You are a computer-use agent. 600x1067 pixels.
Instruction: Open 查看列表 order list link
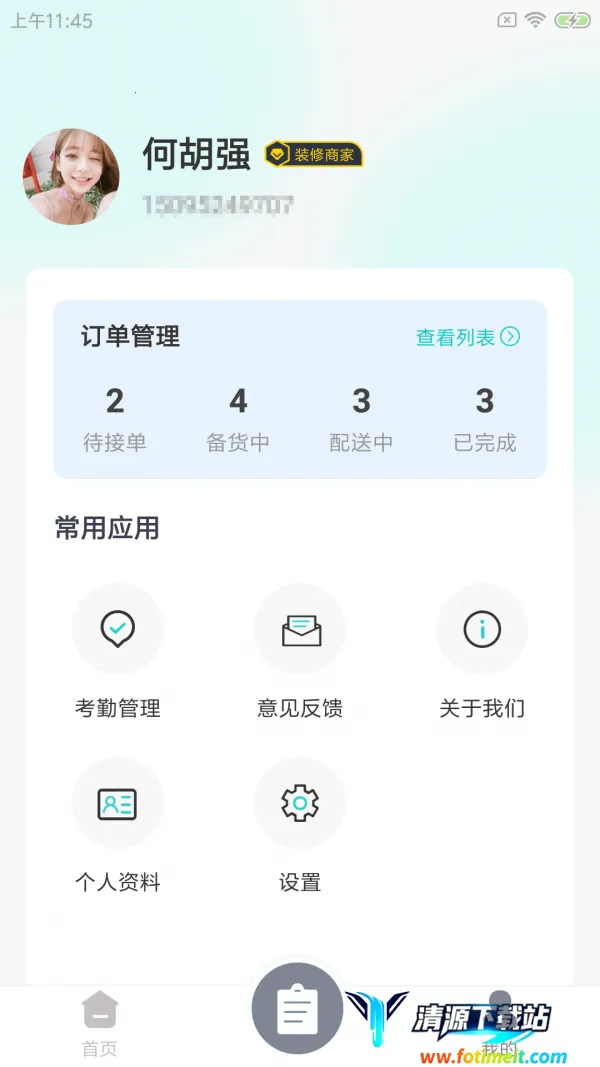tap(467, 337)
